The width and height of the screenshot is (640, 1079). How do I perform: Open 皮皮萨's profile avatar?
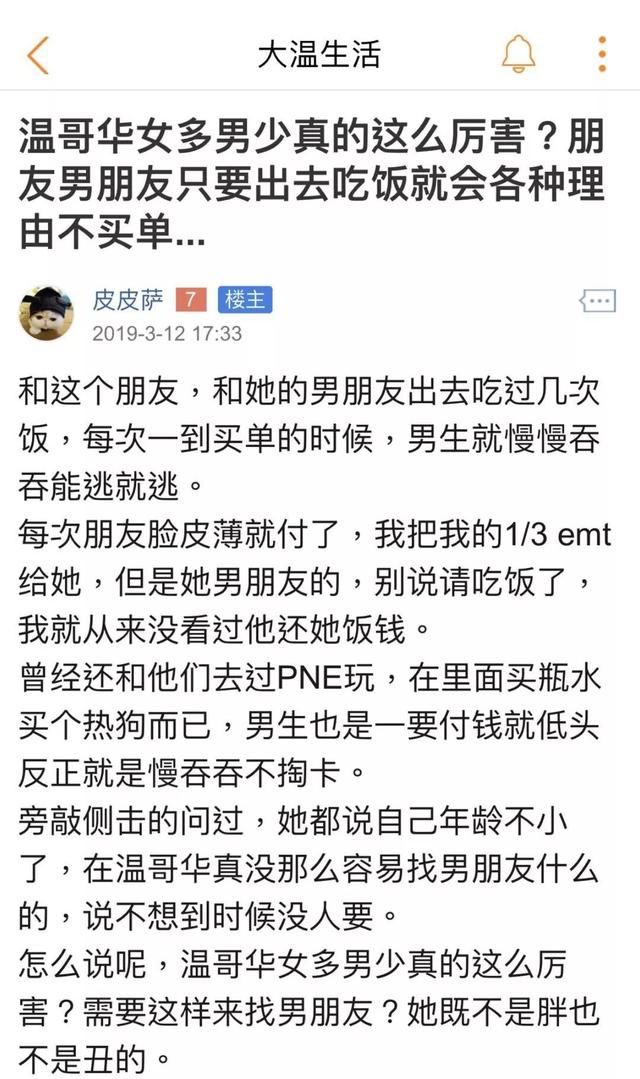click(47, 312)
